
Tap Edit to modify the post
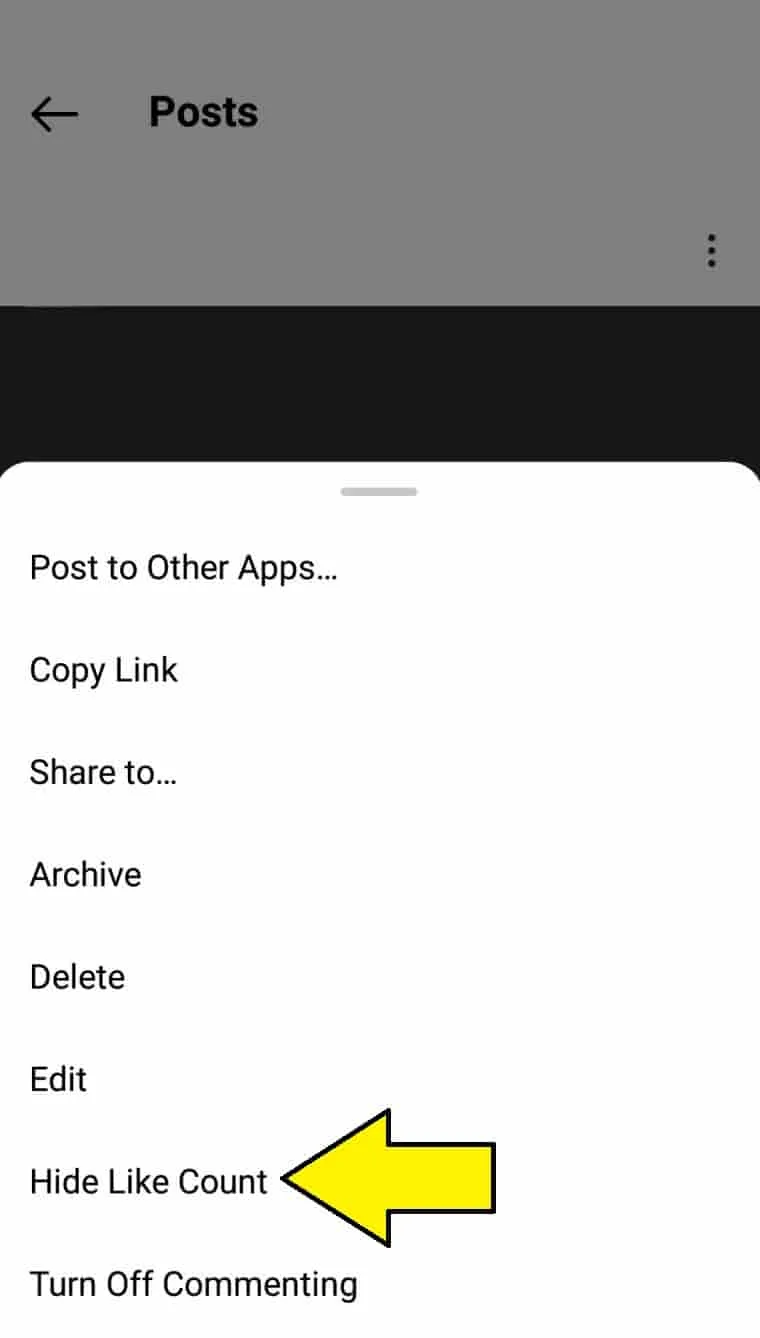click(59, 1079)
